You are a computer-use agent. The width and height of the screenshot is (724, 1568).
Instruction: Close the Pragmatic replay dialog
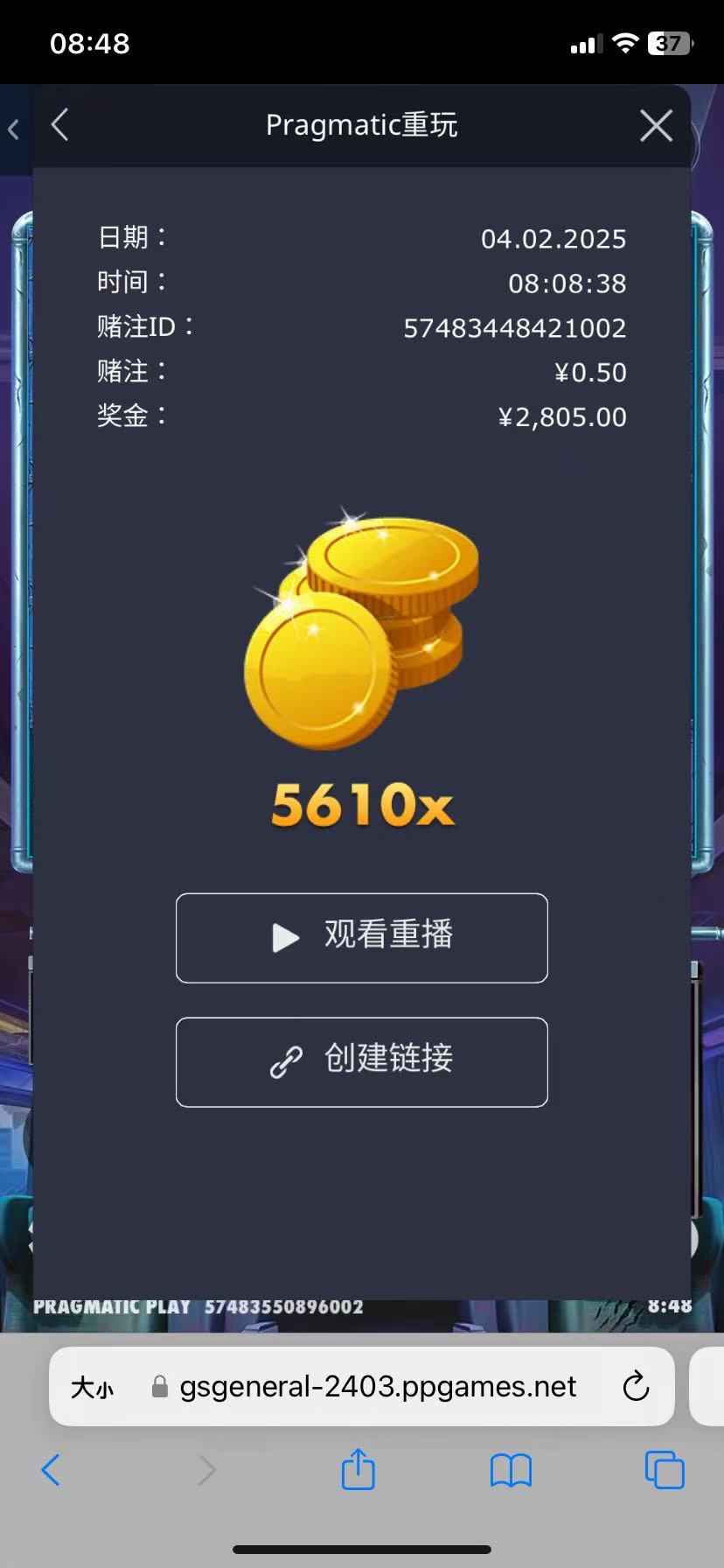point(656,125)
